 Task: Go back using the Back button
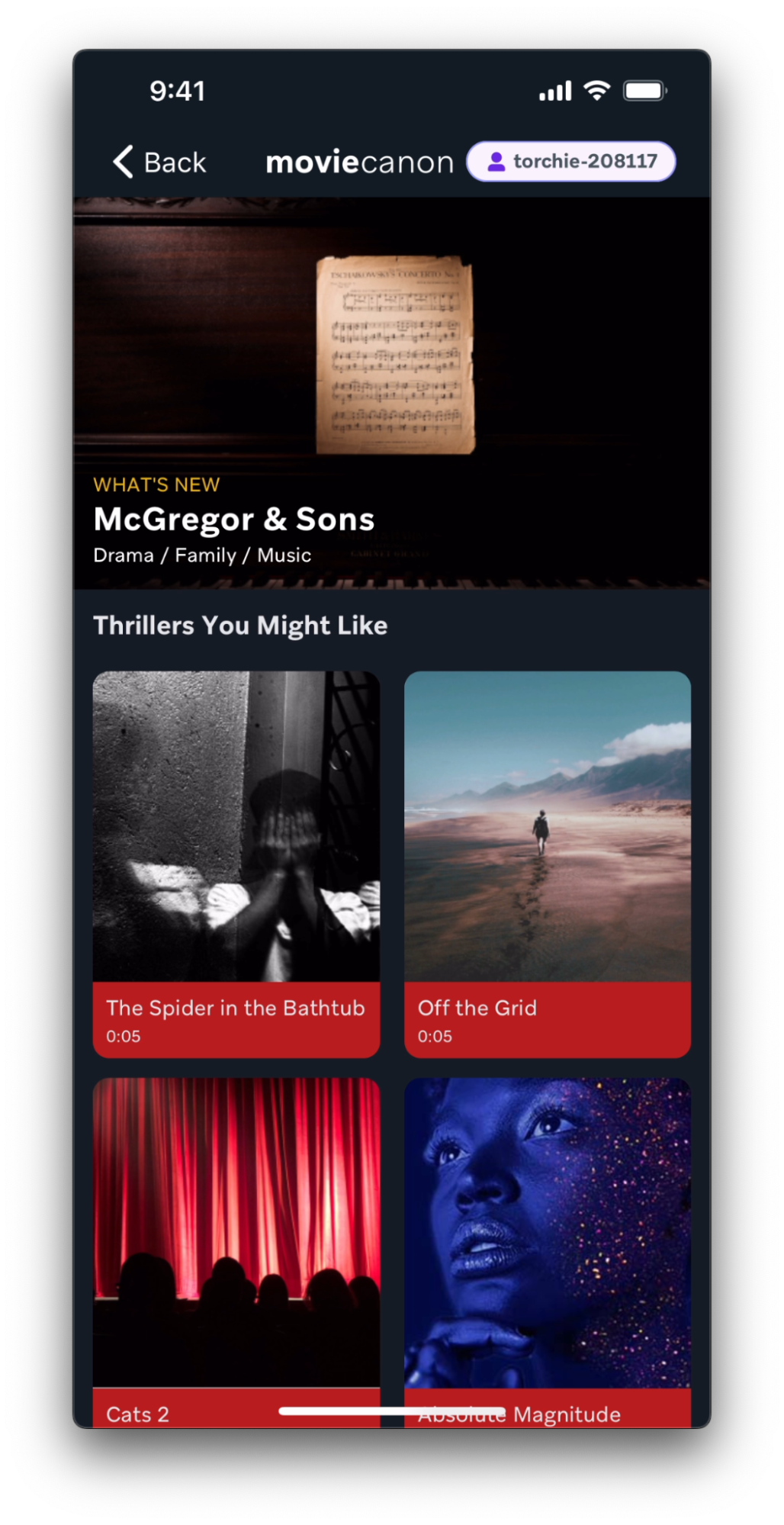[x=159, y=162]
